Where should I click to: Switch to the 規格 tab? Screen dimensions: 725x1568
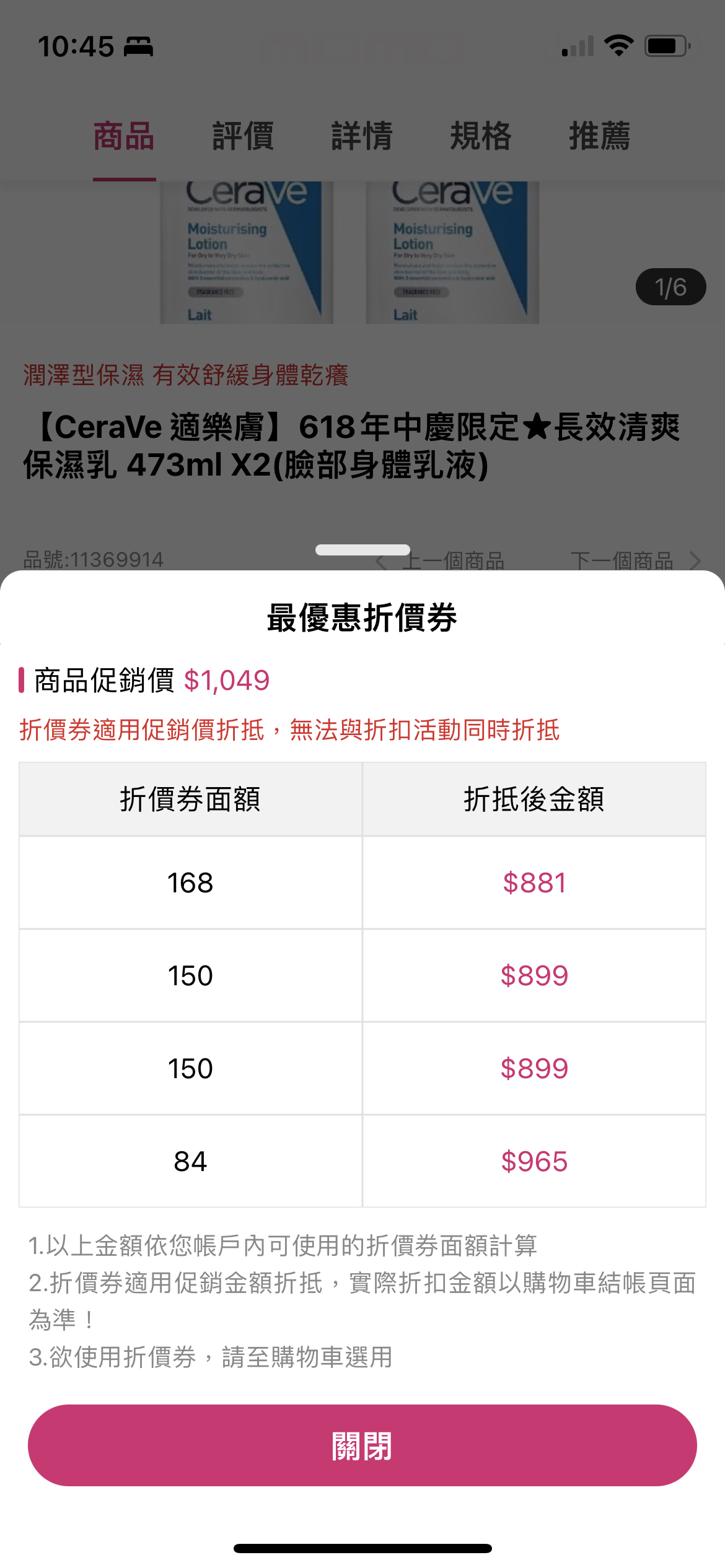tap(481, 136)
